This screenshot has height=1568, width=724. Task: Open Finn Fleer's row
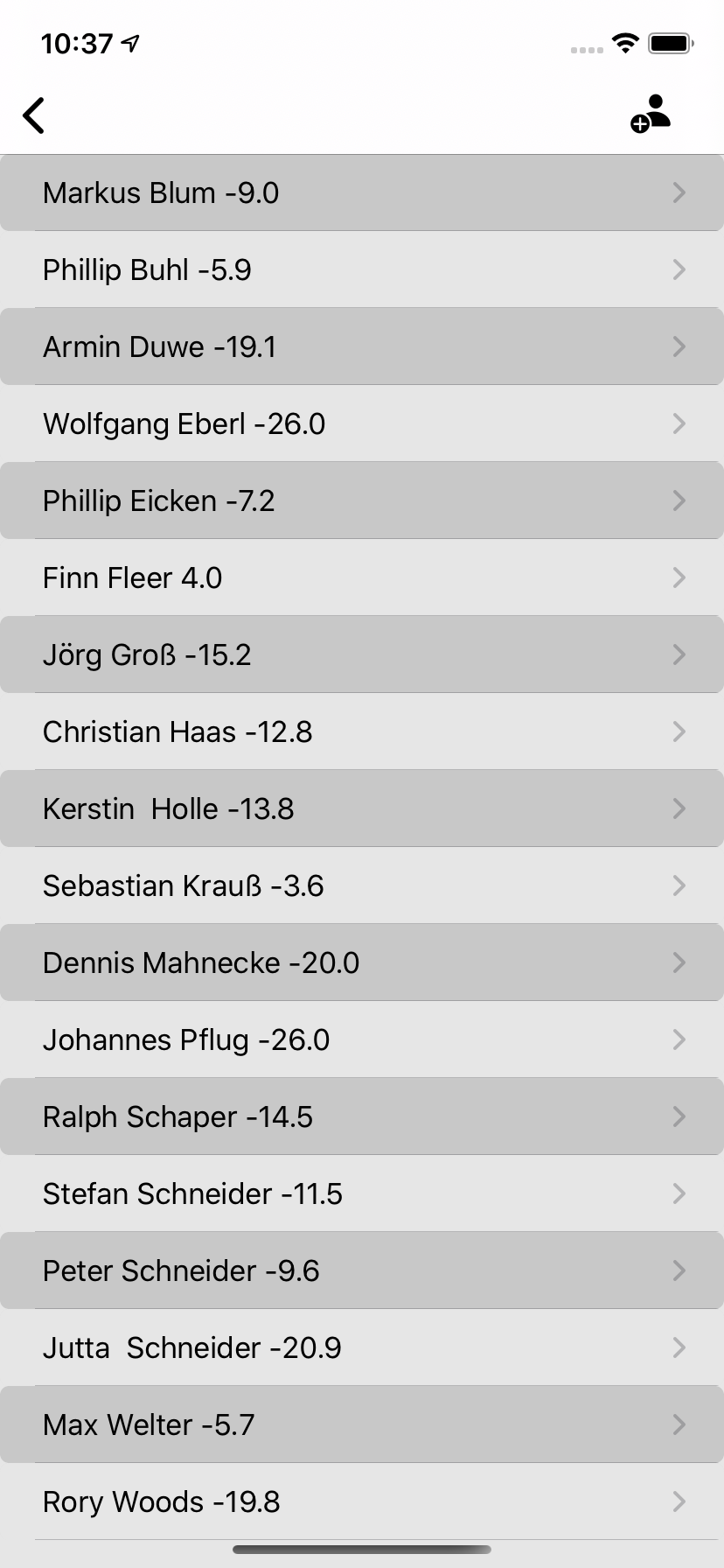click(362, 577)
